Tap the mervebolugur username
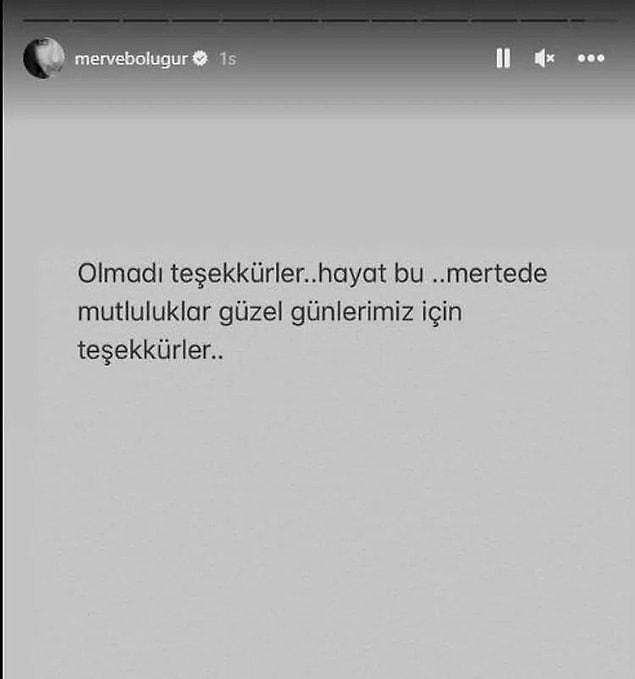The height and width of the screenshot is (679, 635). coord(131,59)
